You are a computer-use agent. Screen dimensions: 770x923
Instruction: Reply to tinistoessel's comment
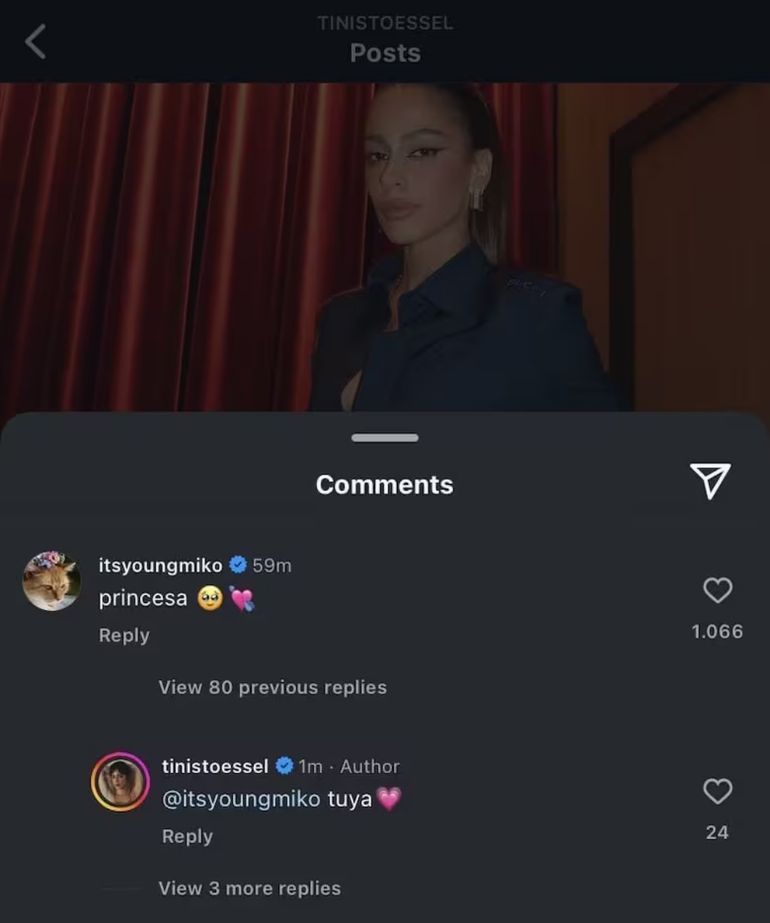pos(187,836)
